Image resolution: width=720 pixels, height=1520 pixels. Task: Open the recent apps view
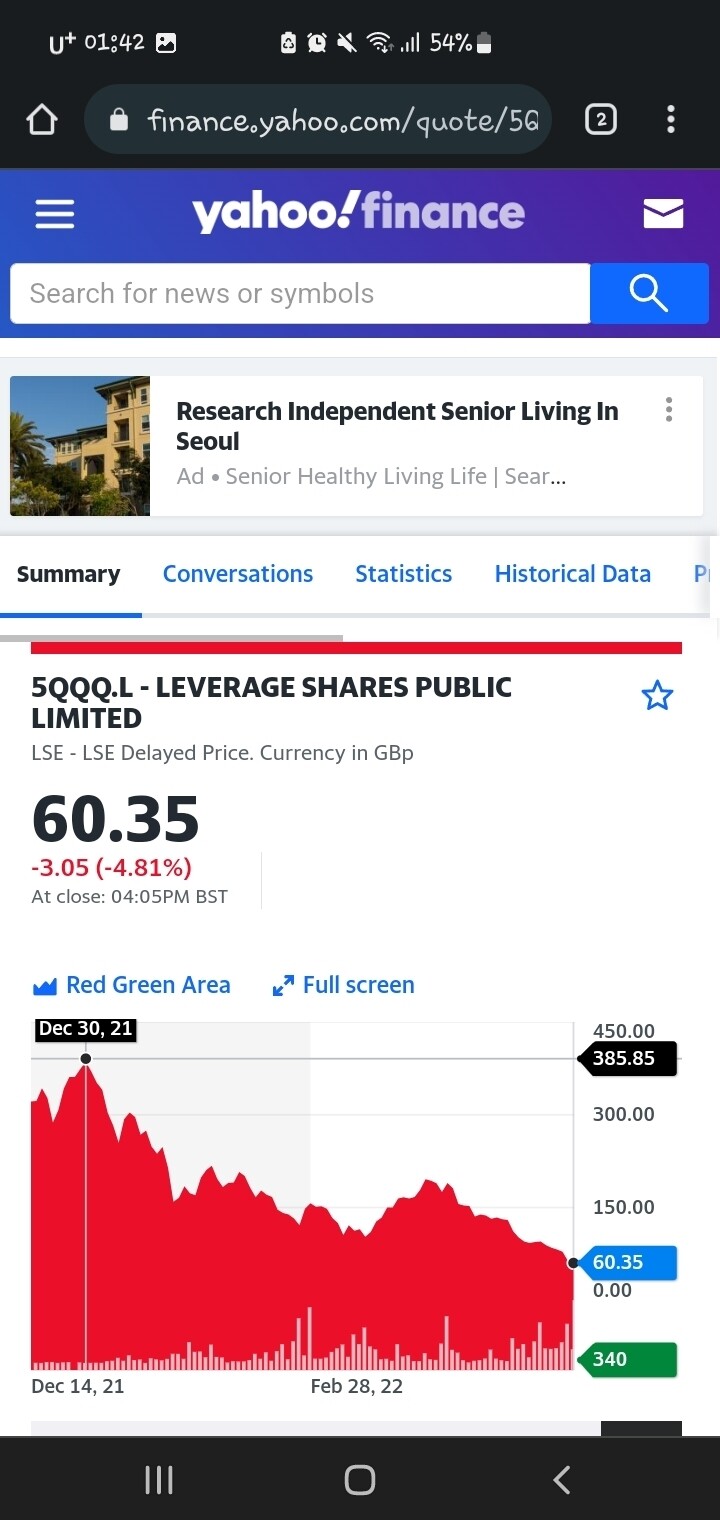click(x=159, y=1480)
